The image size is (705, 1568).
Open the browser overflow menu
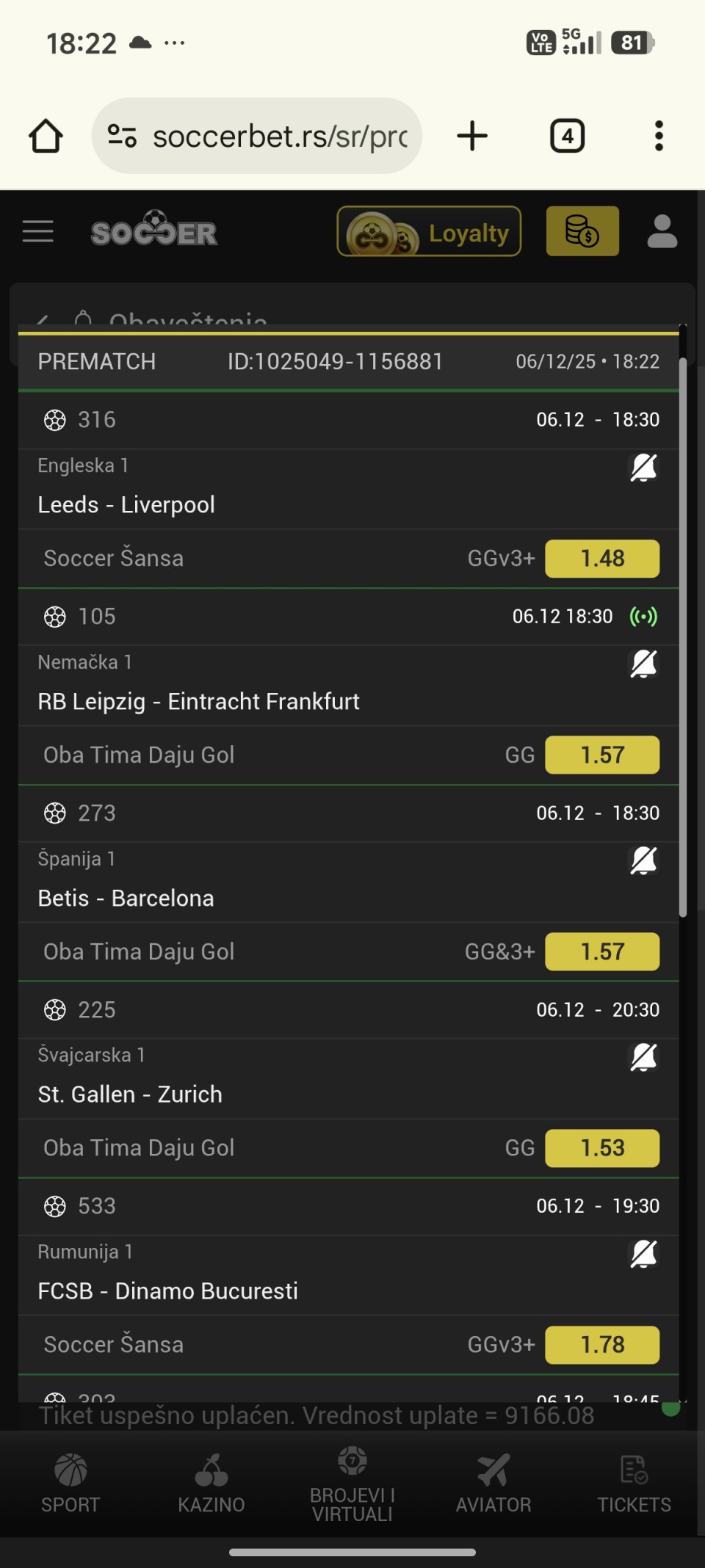(659, 136)
